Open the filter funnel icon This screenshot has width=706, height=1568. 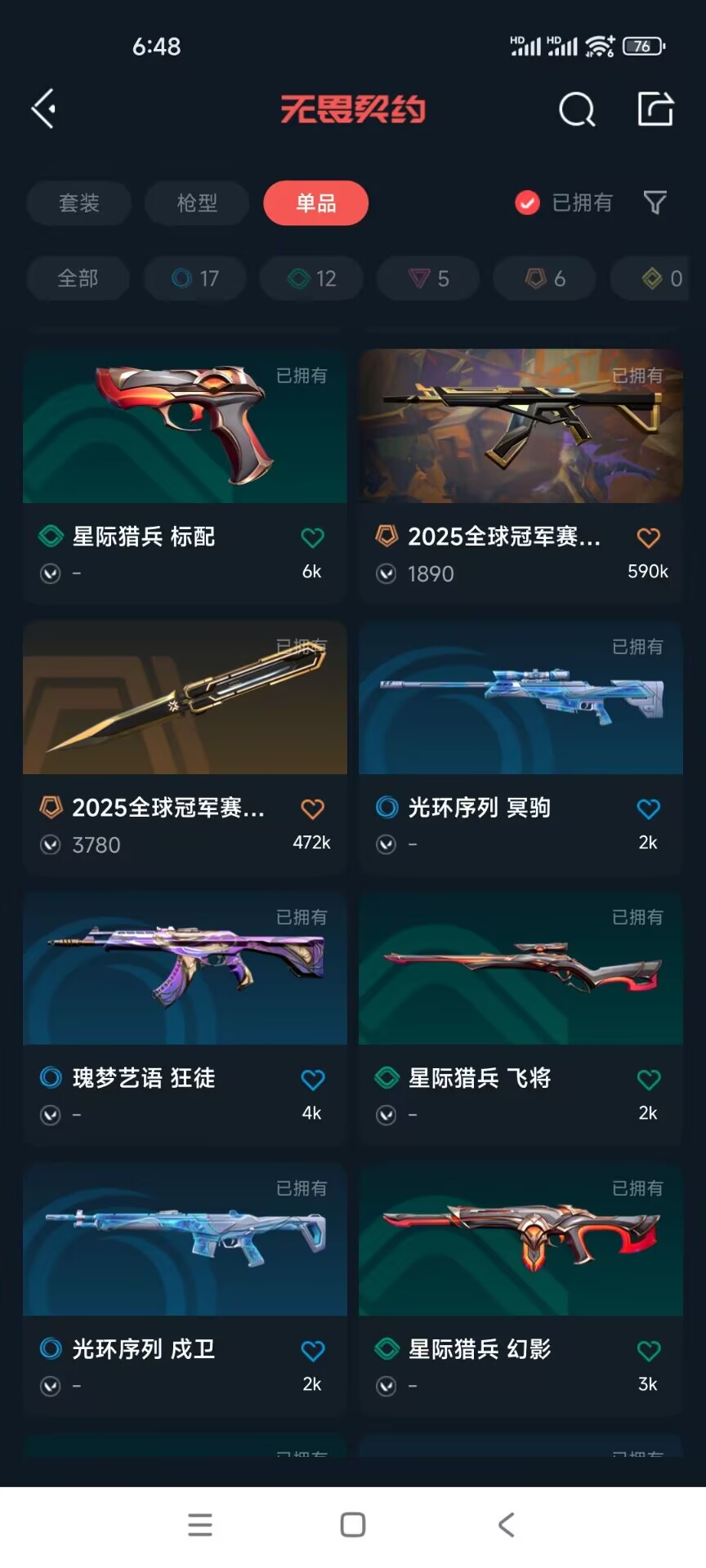(655, 203)
